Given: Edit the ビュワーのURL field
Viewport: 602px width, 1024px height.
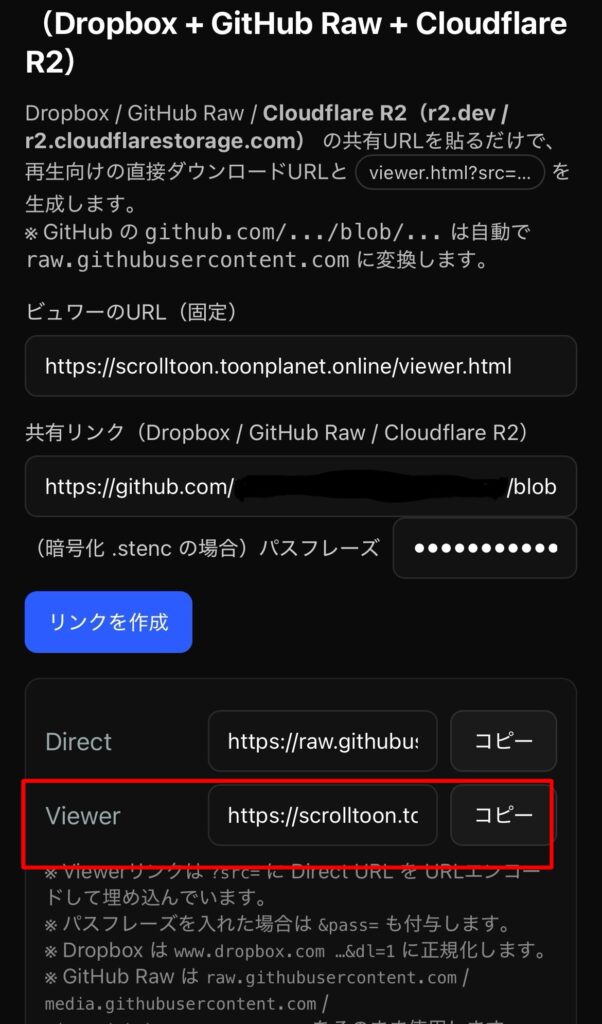Looking at the screenshot, I should click(300, 366).
